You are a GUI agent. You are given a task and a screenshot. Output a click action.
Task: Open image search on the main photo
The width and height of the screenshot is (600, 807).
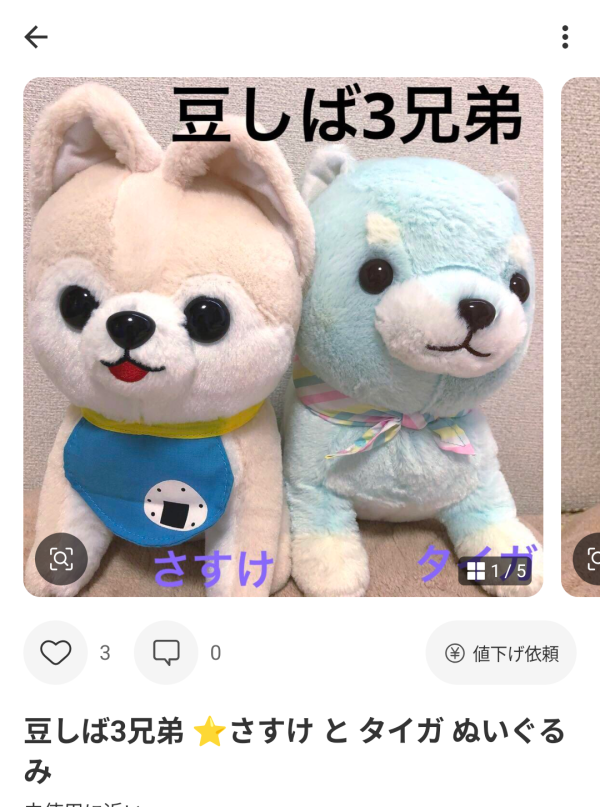pyautogui.click(x=61, y=559)
